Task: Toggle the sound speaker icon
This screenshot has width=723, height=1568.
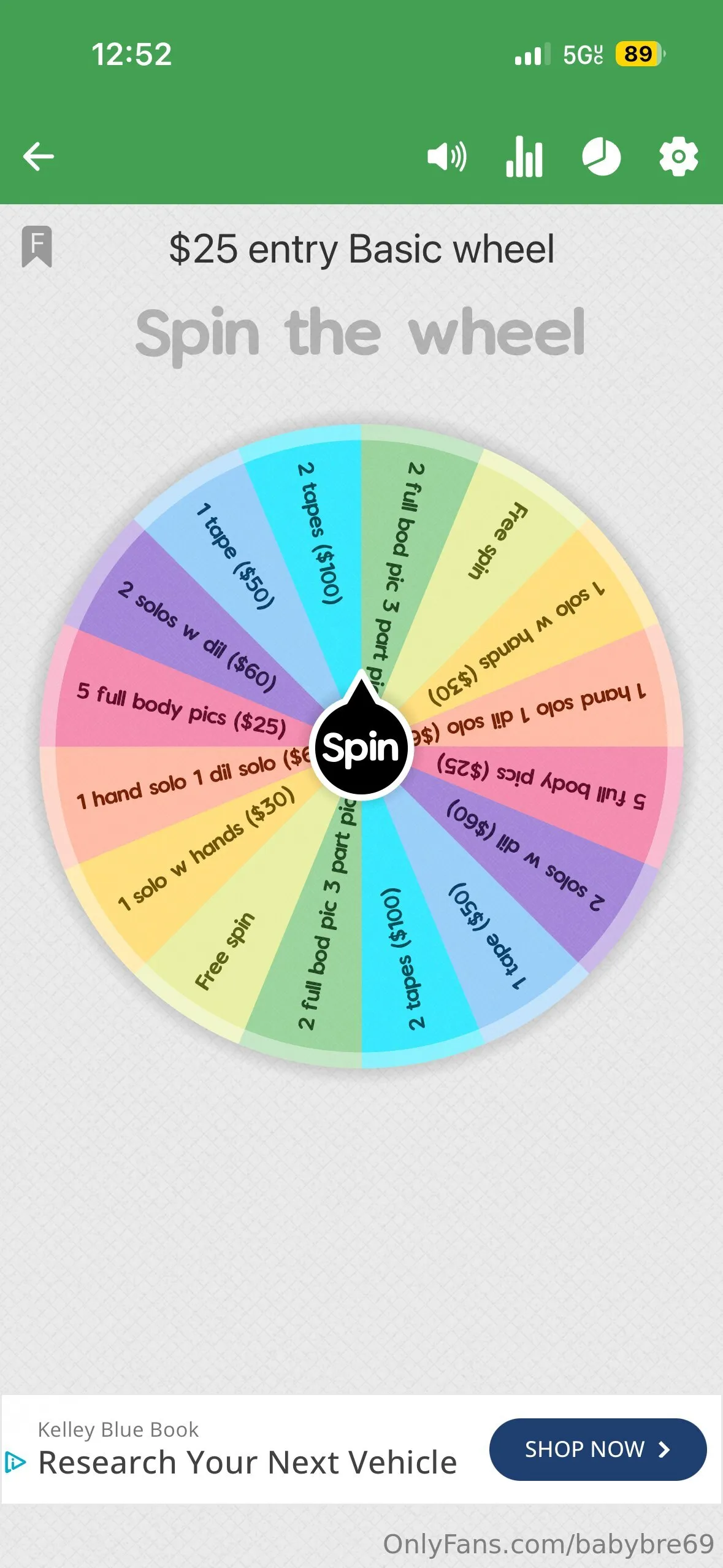Action: (446, 157)
